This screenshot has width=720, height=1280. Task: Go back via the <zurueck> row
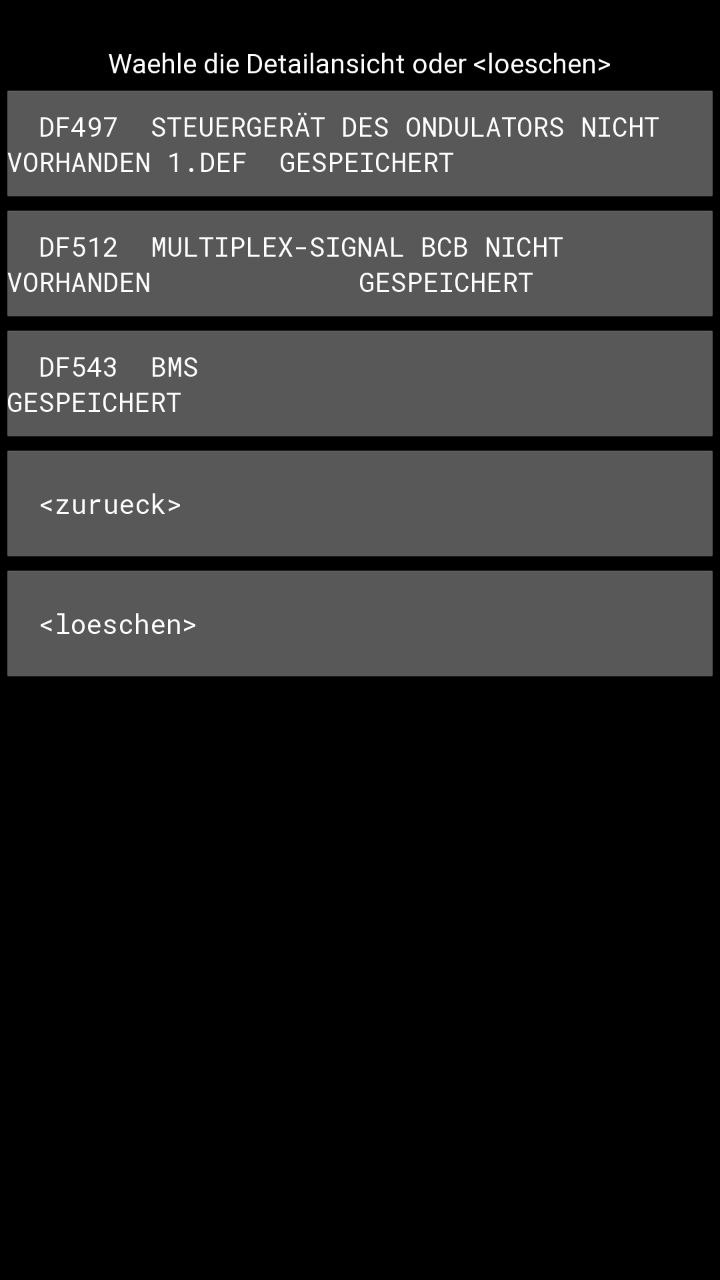coord(360,504)
